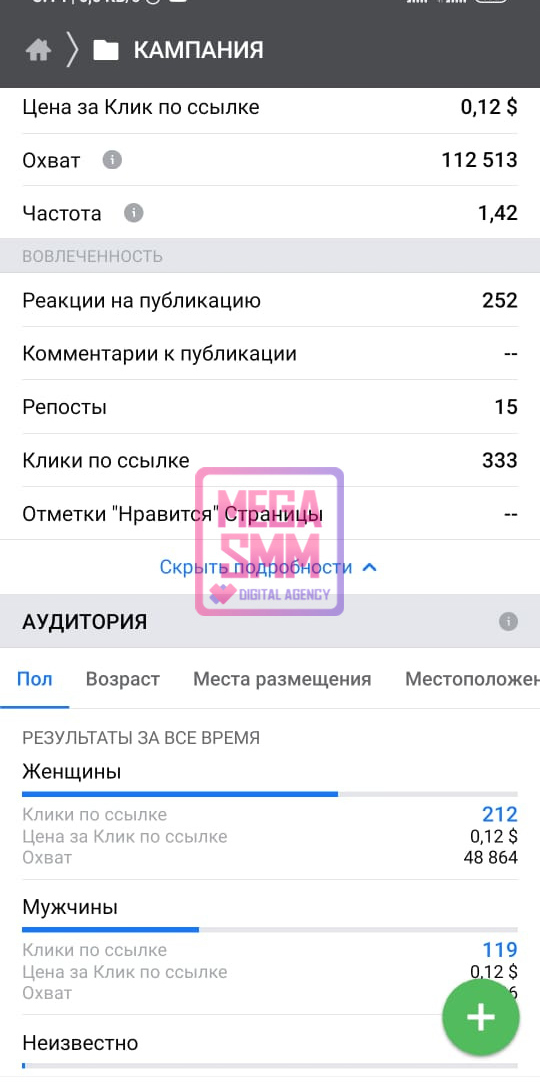Viewport: 540px width, 1088px height.
Task: Switch to the Местоположение tab
Action: coord(472,679)
